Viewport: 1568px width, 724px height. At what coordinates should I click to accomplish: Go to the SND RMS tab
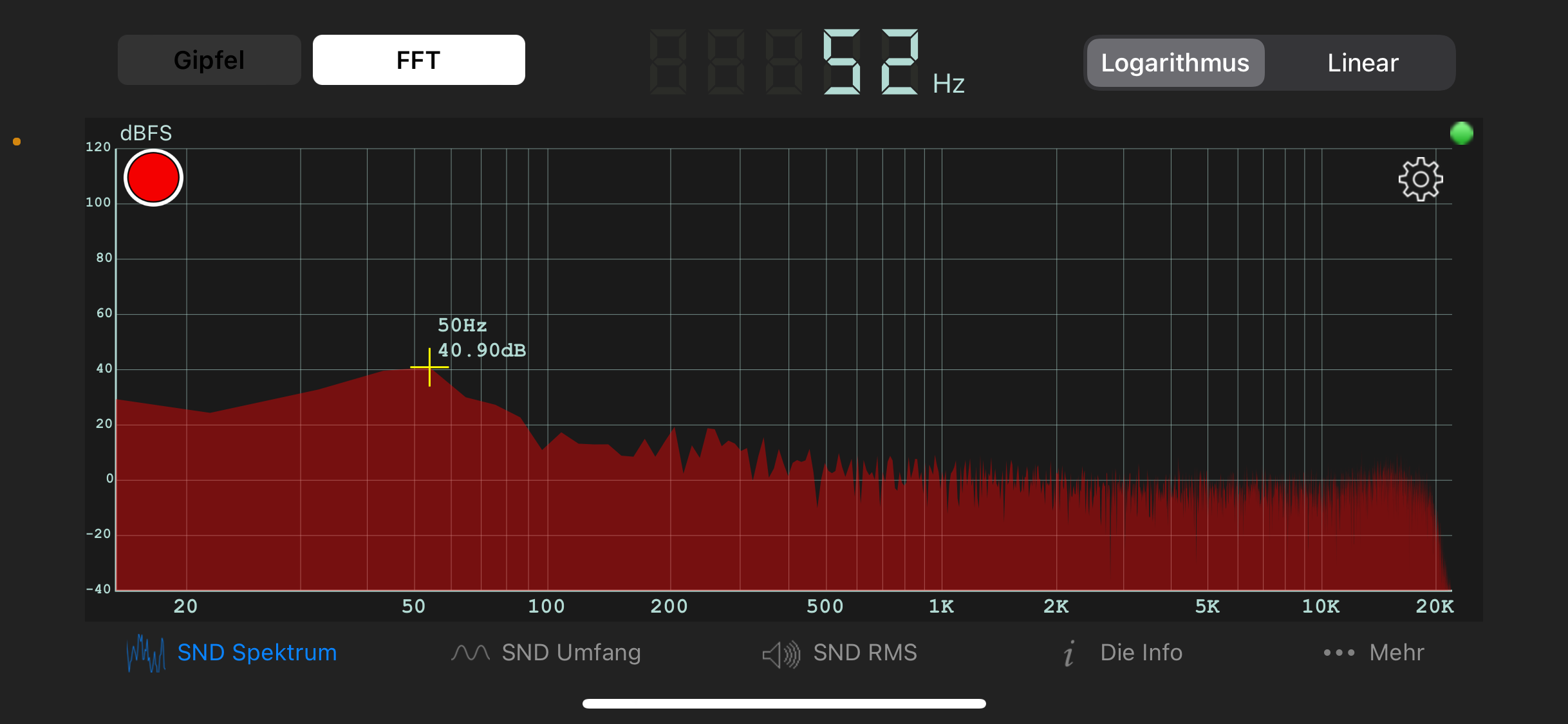840,653
